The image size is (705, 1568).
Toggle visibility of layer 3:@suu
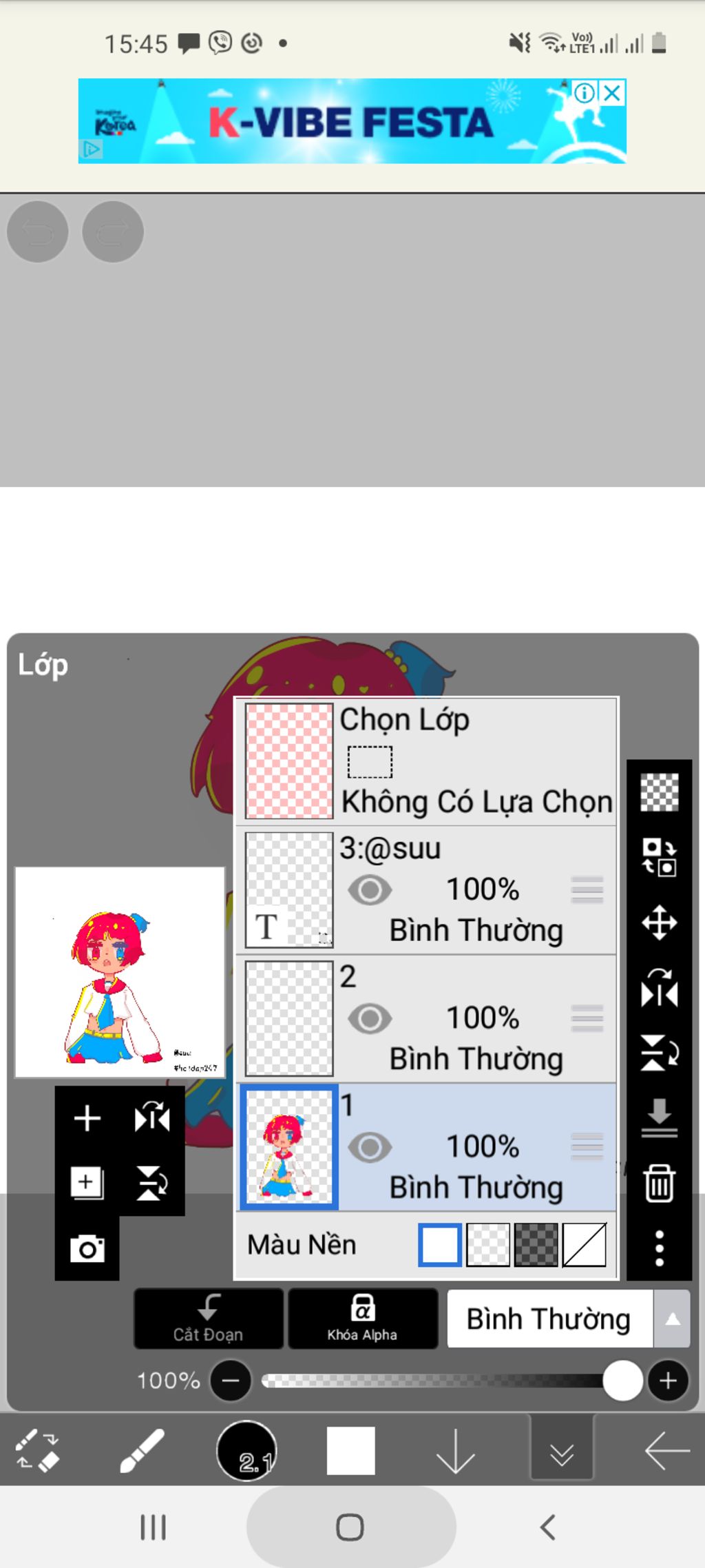pos(370,890)
